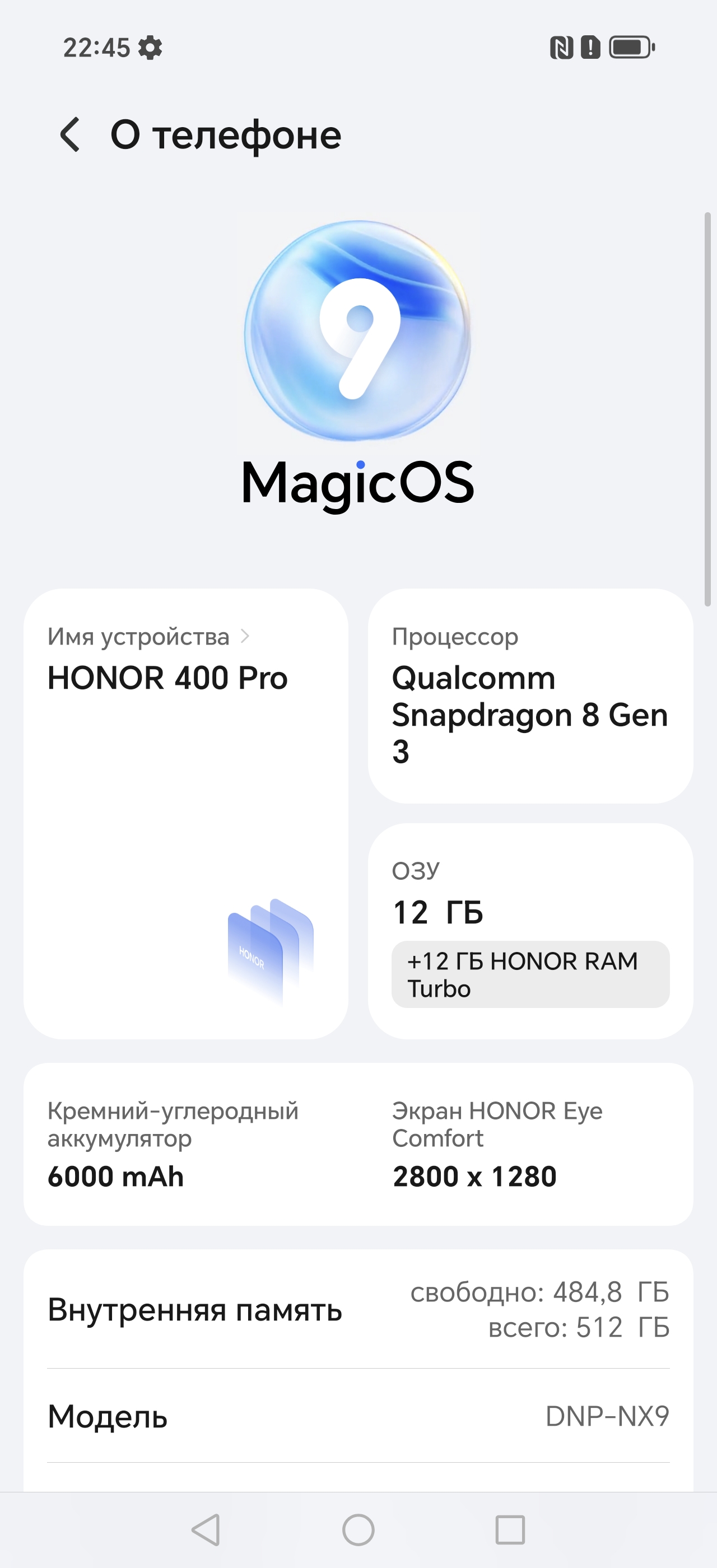
Task: Open the Внутренняя память storage row
Action: pyautogui.click(x=358, y=1310)
